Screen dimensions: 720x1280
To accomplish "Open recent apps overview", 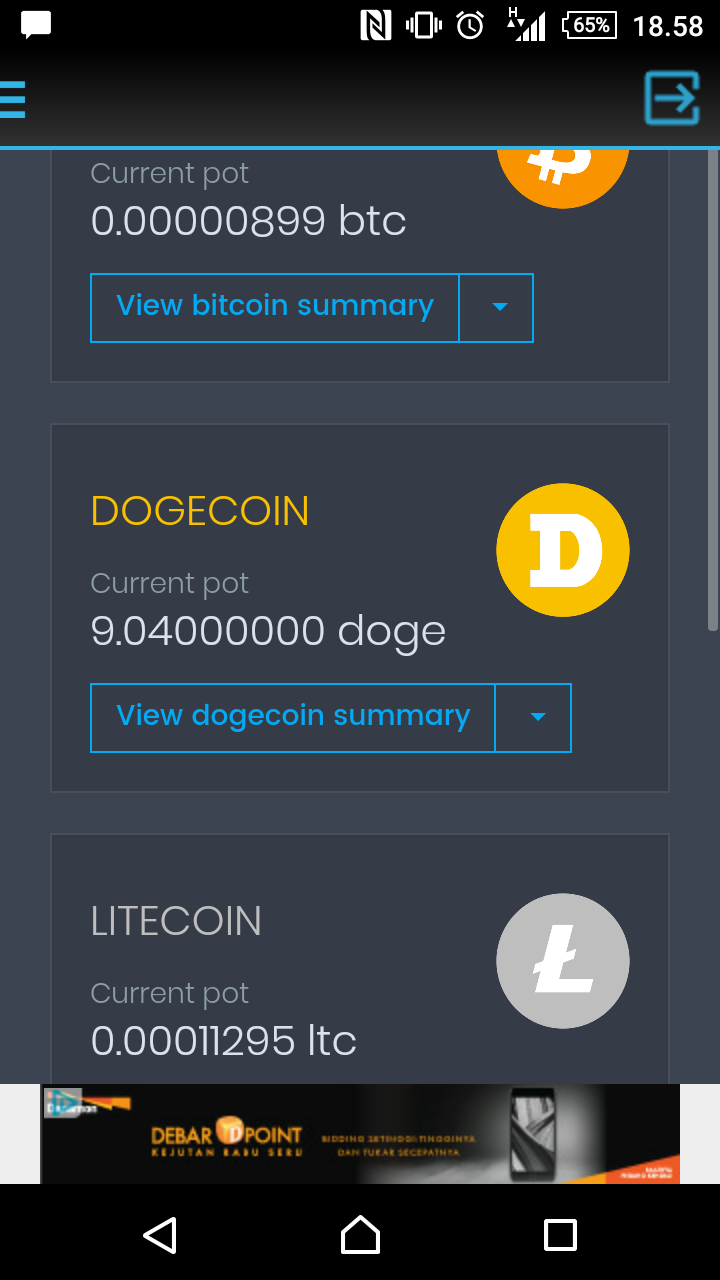I will (x=560, y=1235).
